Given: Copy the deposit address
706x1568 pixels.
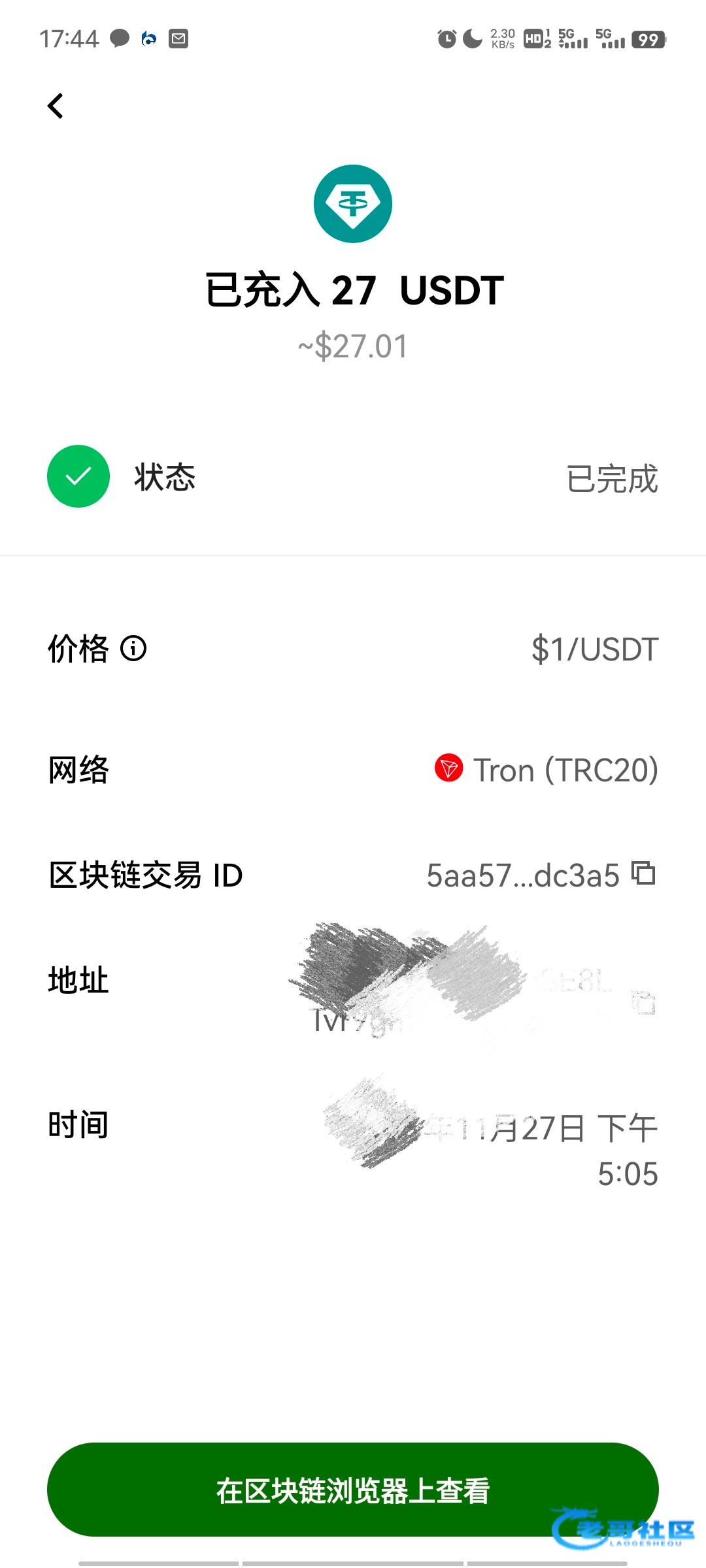Looking at the screenshot, I should pyautogui.click(x=644, y=1002).
